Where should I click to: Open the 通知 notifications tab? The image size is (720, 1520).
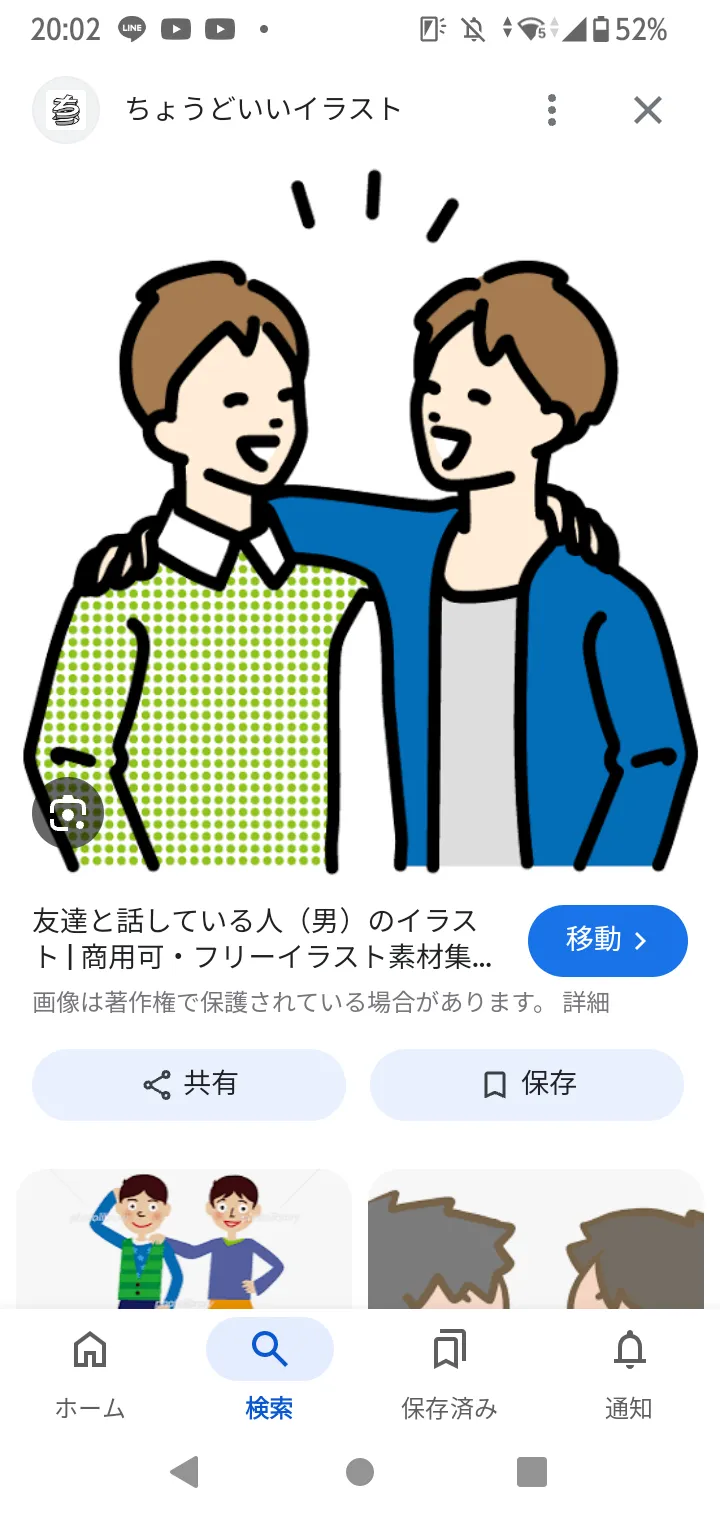pos(629,1375)
